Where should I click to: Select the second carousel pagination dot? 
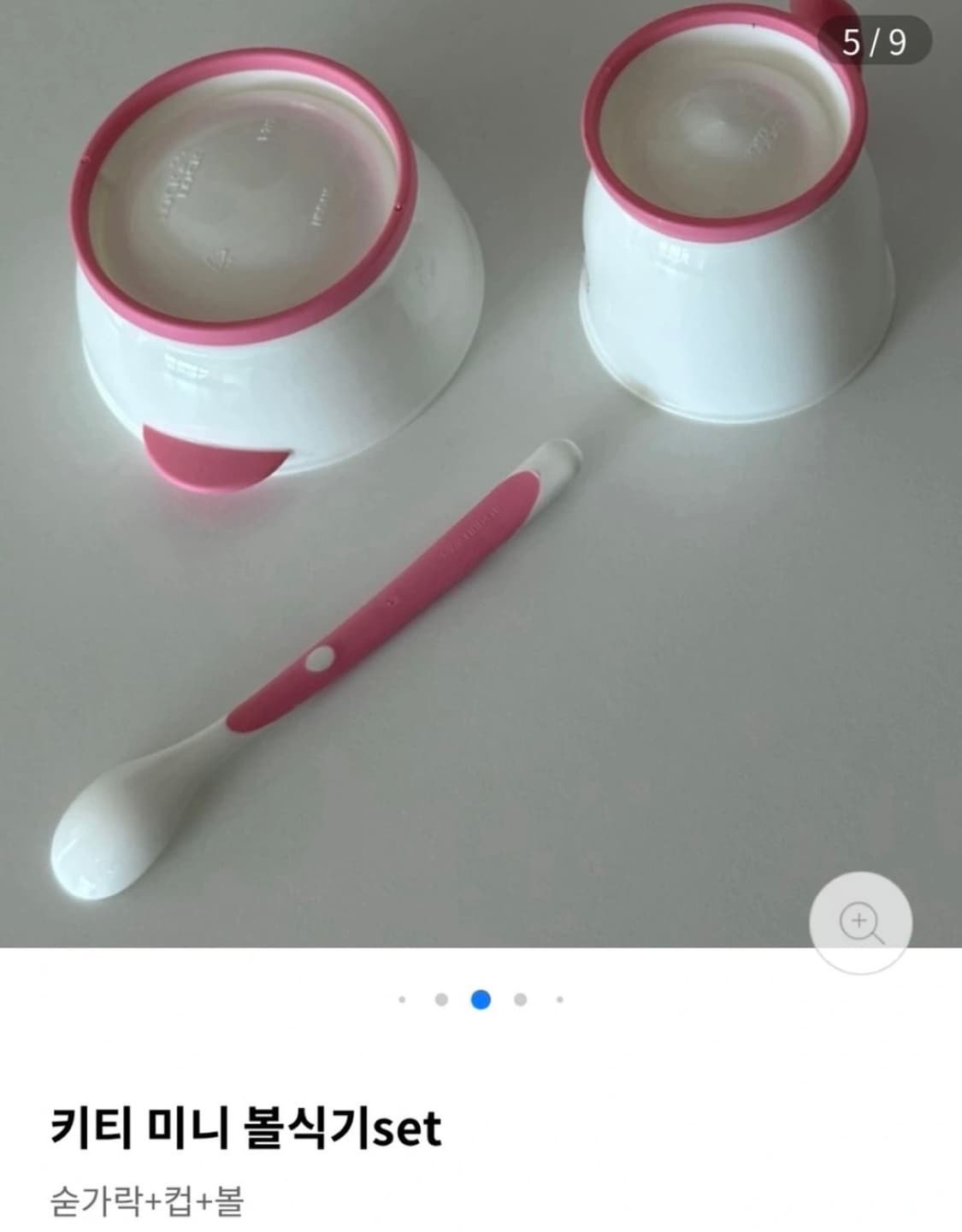point(441,997)
